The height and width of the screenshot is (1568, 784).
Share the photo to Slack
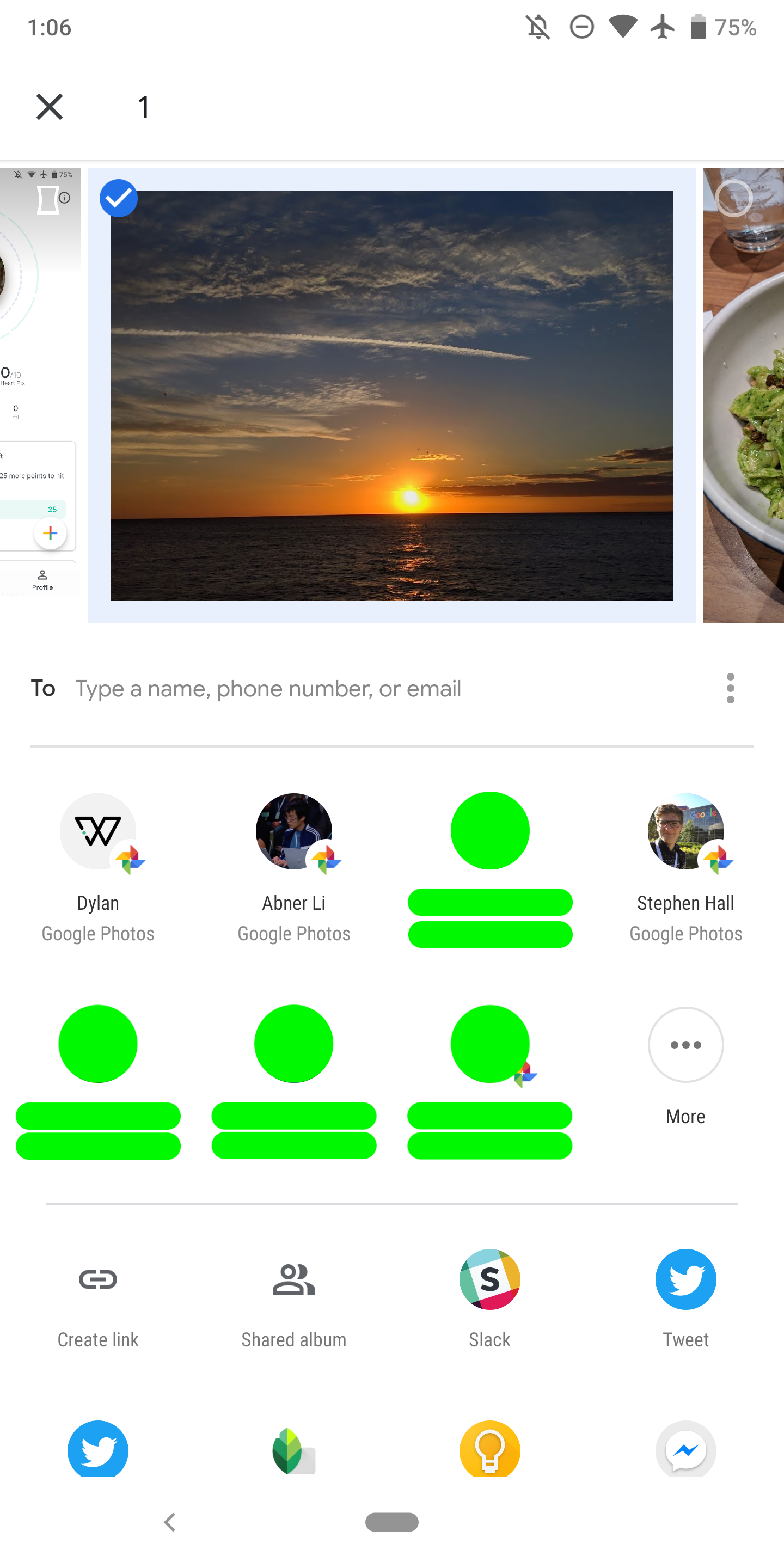[x=490, y=1299]
